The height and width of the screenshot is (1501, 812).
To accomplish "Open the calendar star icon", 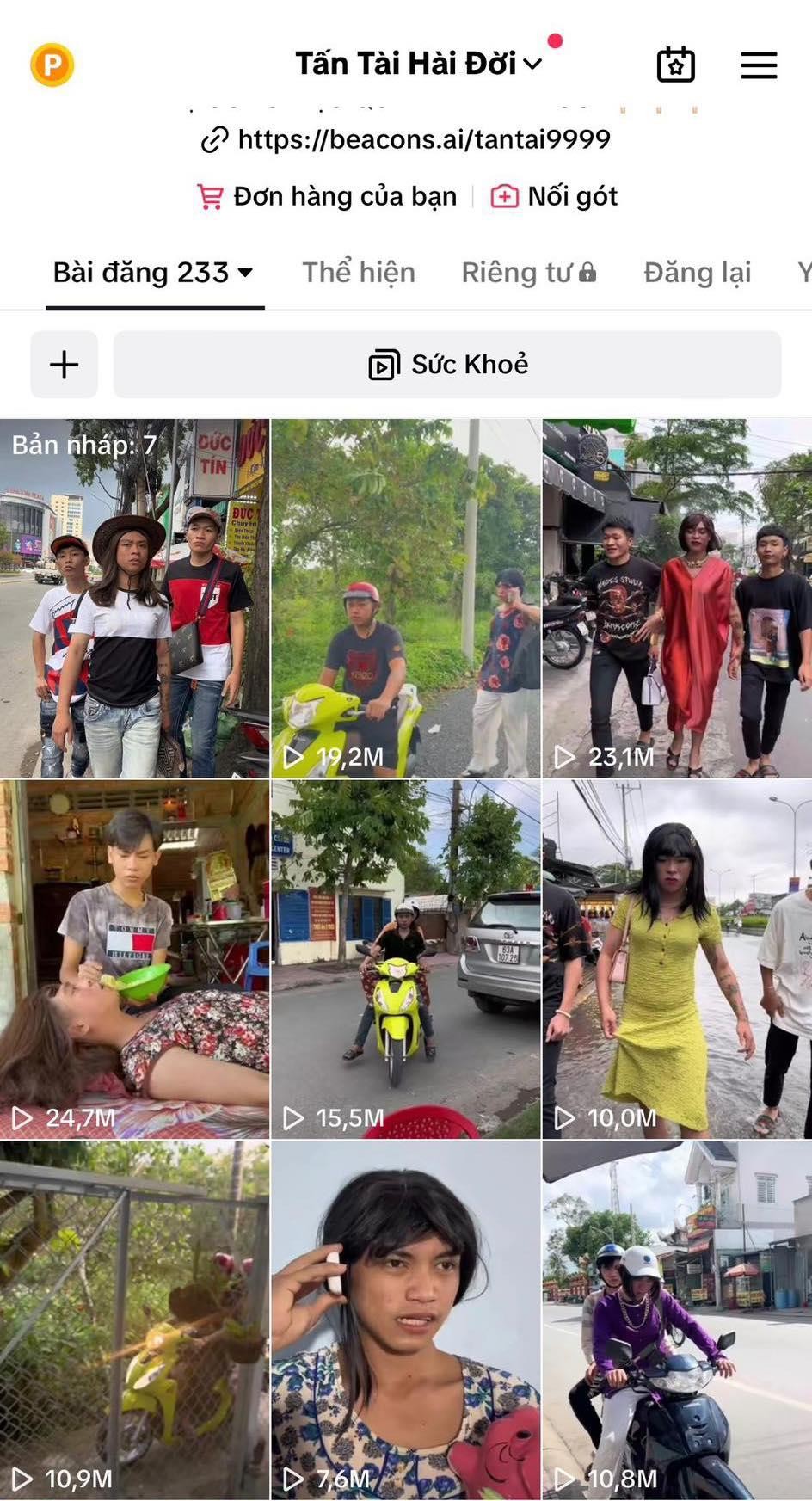I will (675, 65).
